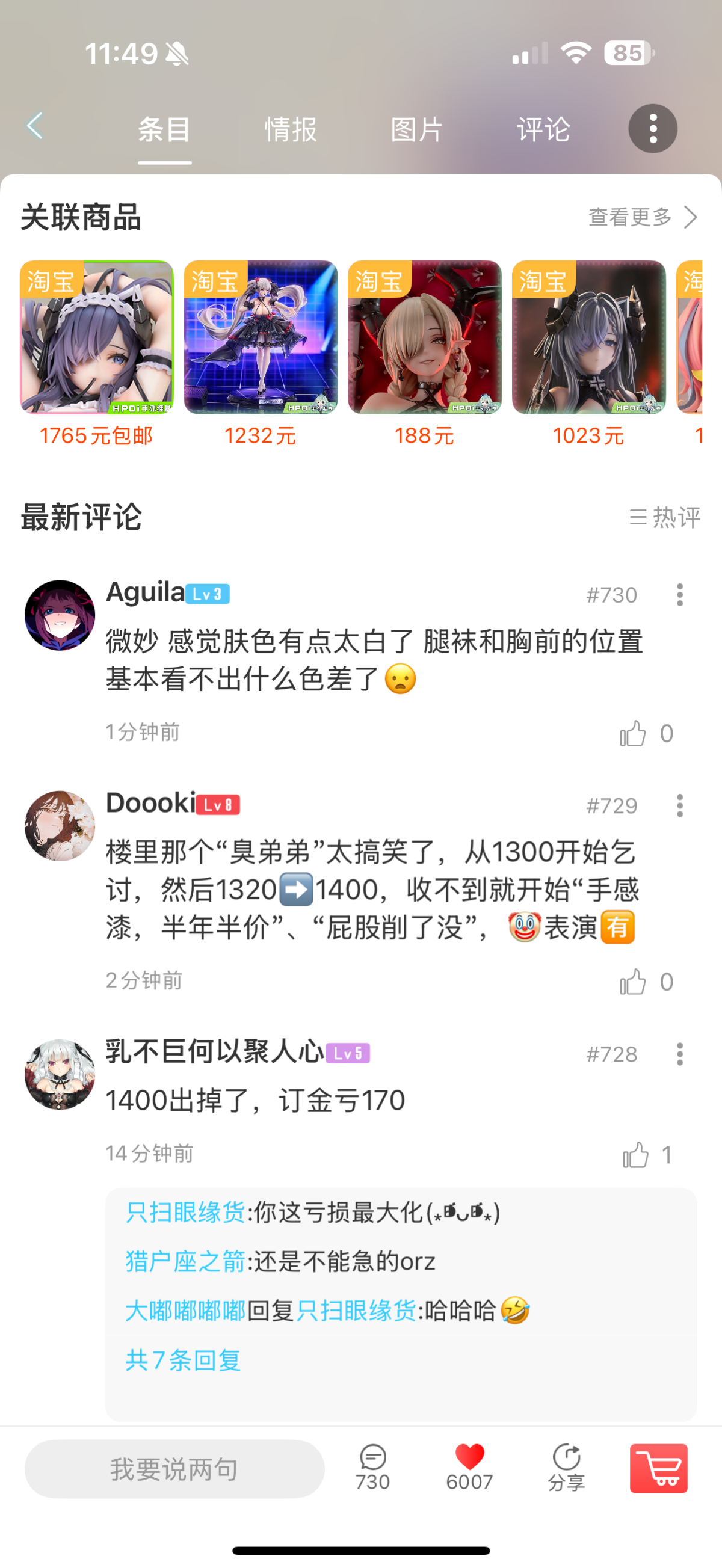Switch to the 图片 tab
The width and height of the screenshot is (722, 1568).
click(x=416, y=130)
